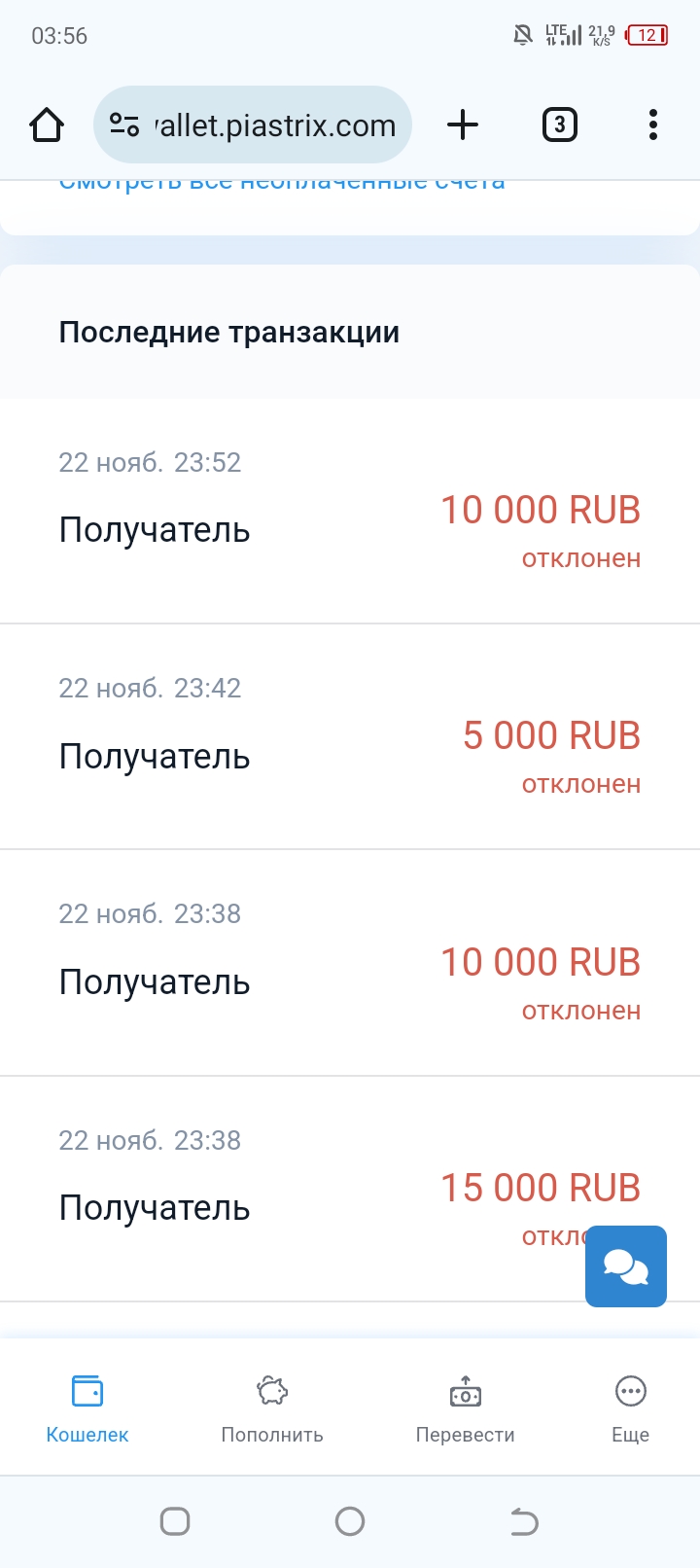
Task: Tap the wallet.piastrix.com address bar
Action: click(x=253, y=125)
